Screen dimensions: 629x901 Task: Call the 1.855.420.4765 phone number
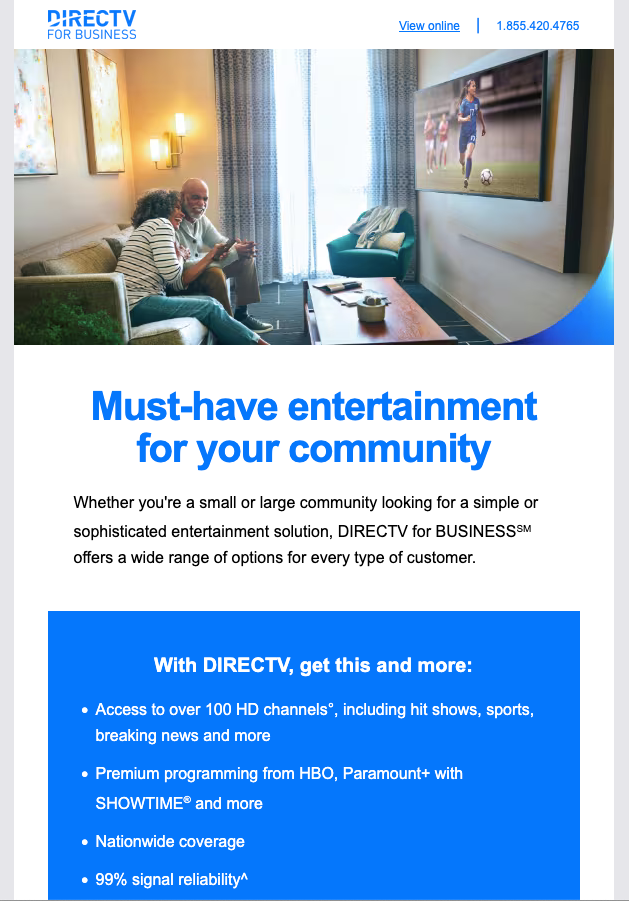pos(537,26)
